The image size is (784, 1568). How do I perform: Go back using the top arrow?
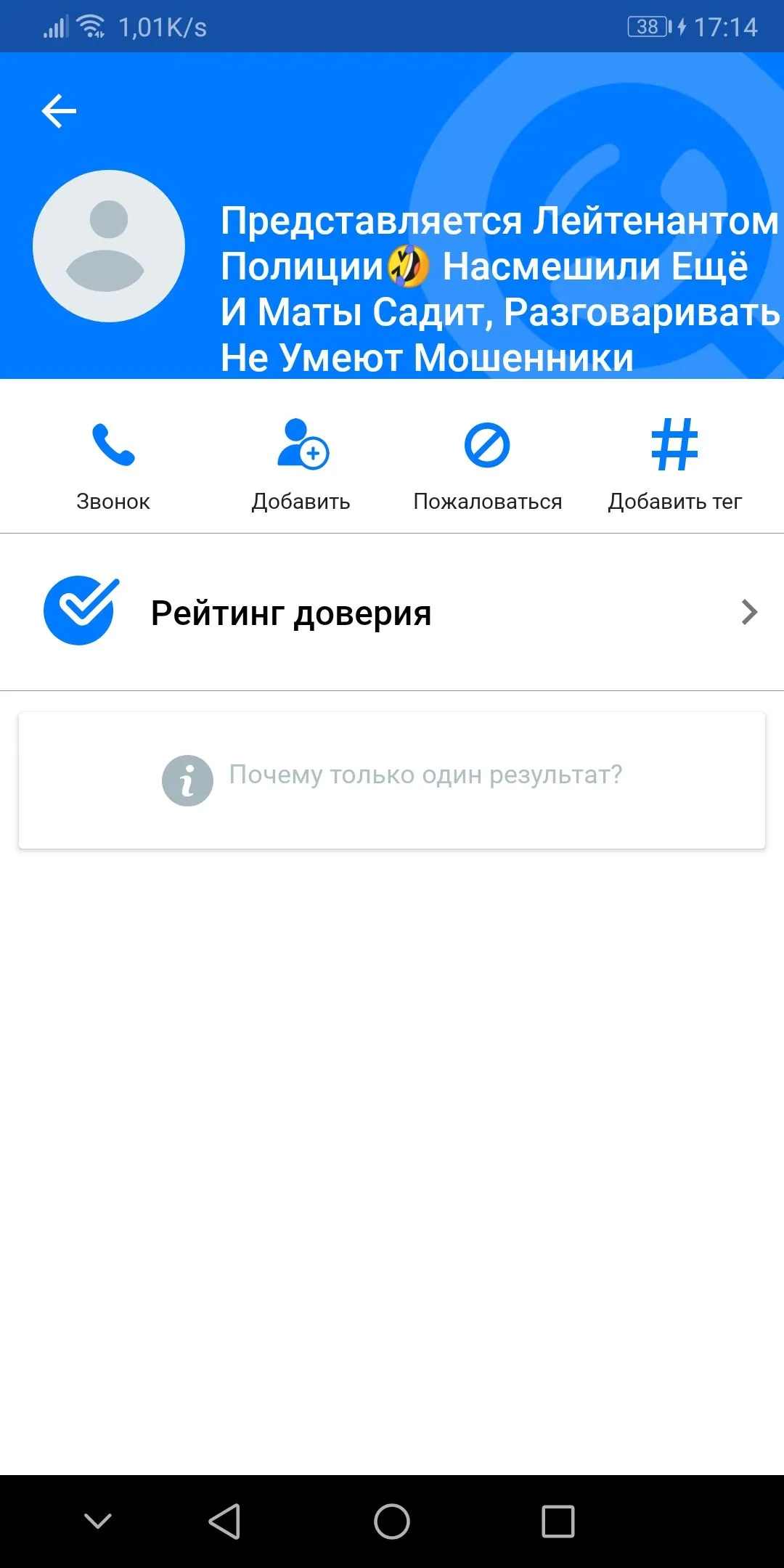[x=59, y=111]
